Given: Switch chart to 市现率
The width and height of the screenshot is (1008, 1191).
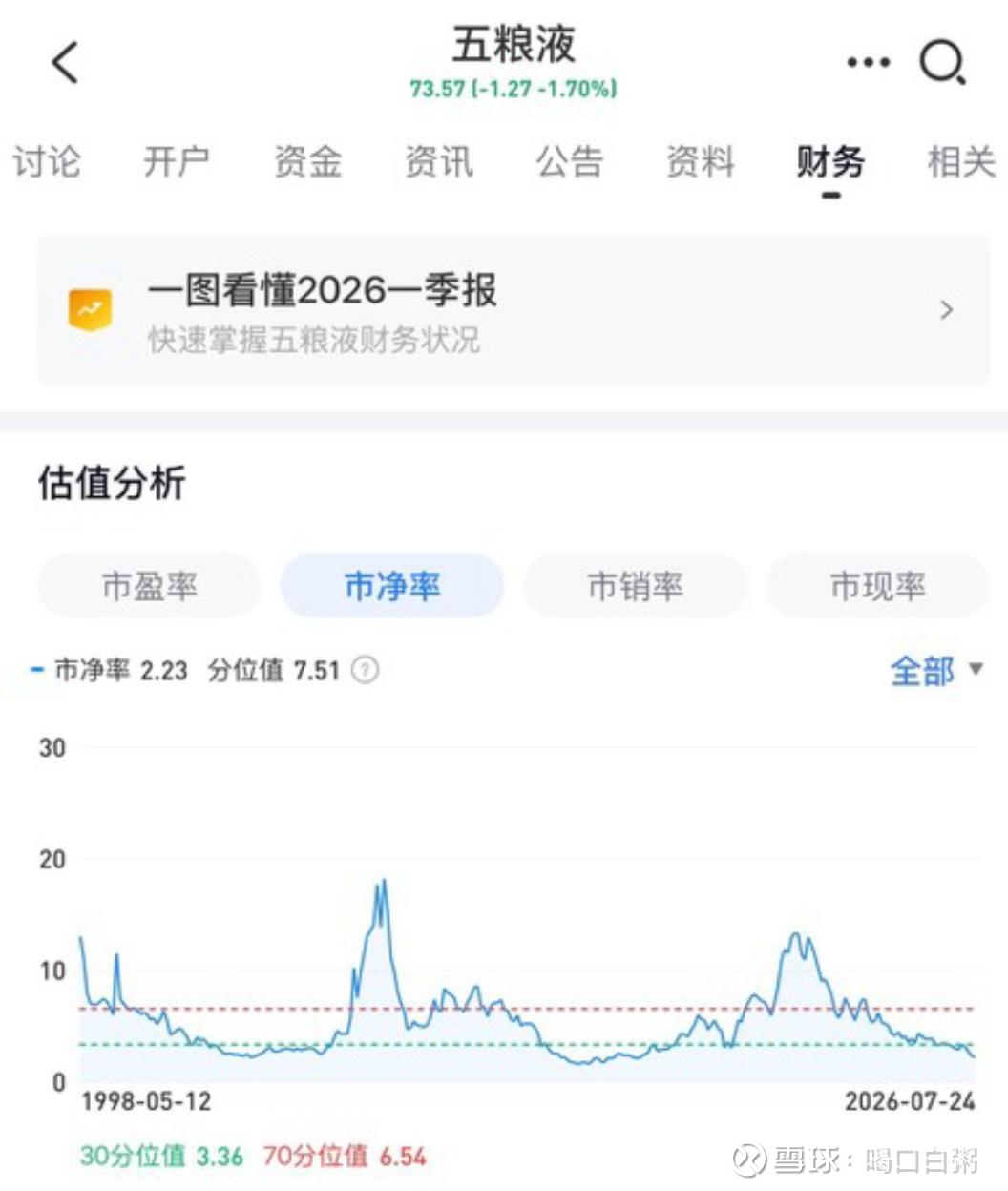Looking at the screenshot, I should point(878,586).
